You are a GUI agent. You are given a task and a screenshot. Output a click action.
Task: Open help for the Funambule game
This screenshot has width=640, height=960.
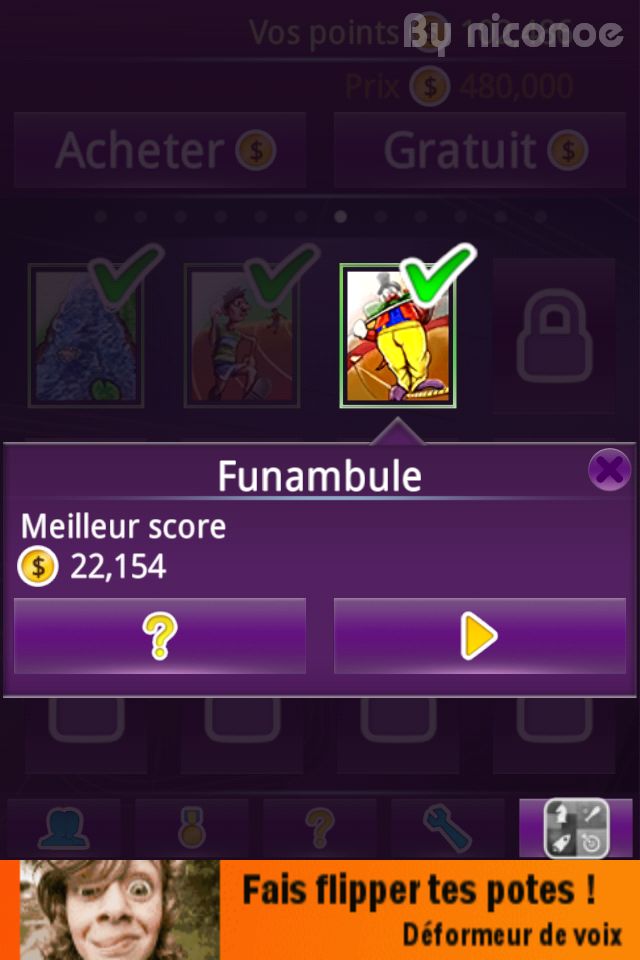tap(160, 636)
